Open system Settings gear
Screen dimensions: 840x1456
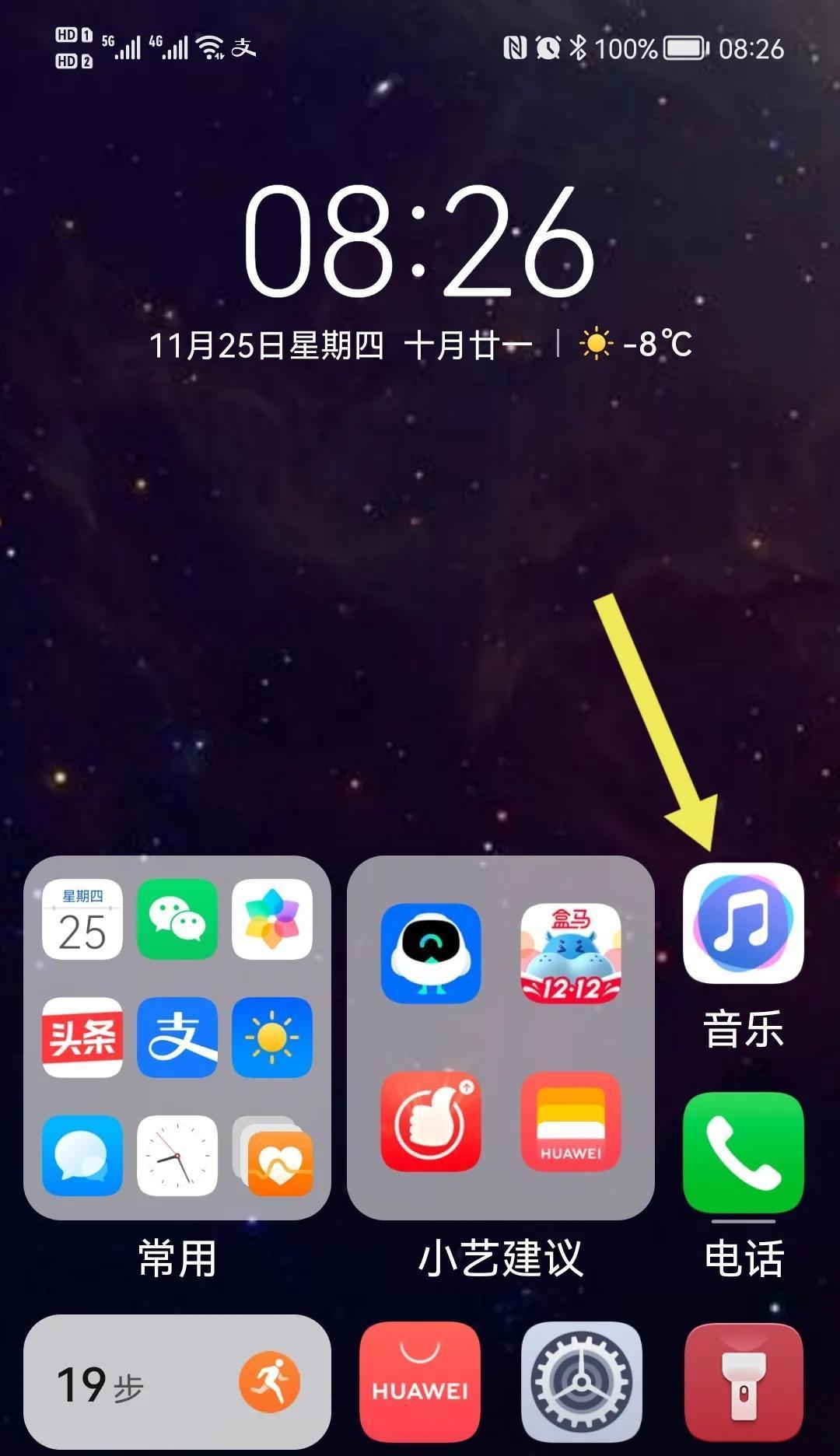(x=581, y=1381)
